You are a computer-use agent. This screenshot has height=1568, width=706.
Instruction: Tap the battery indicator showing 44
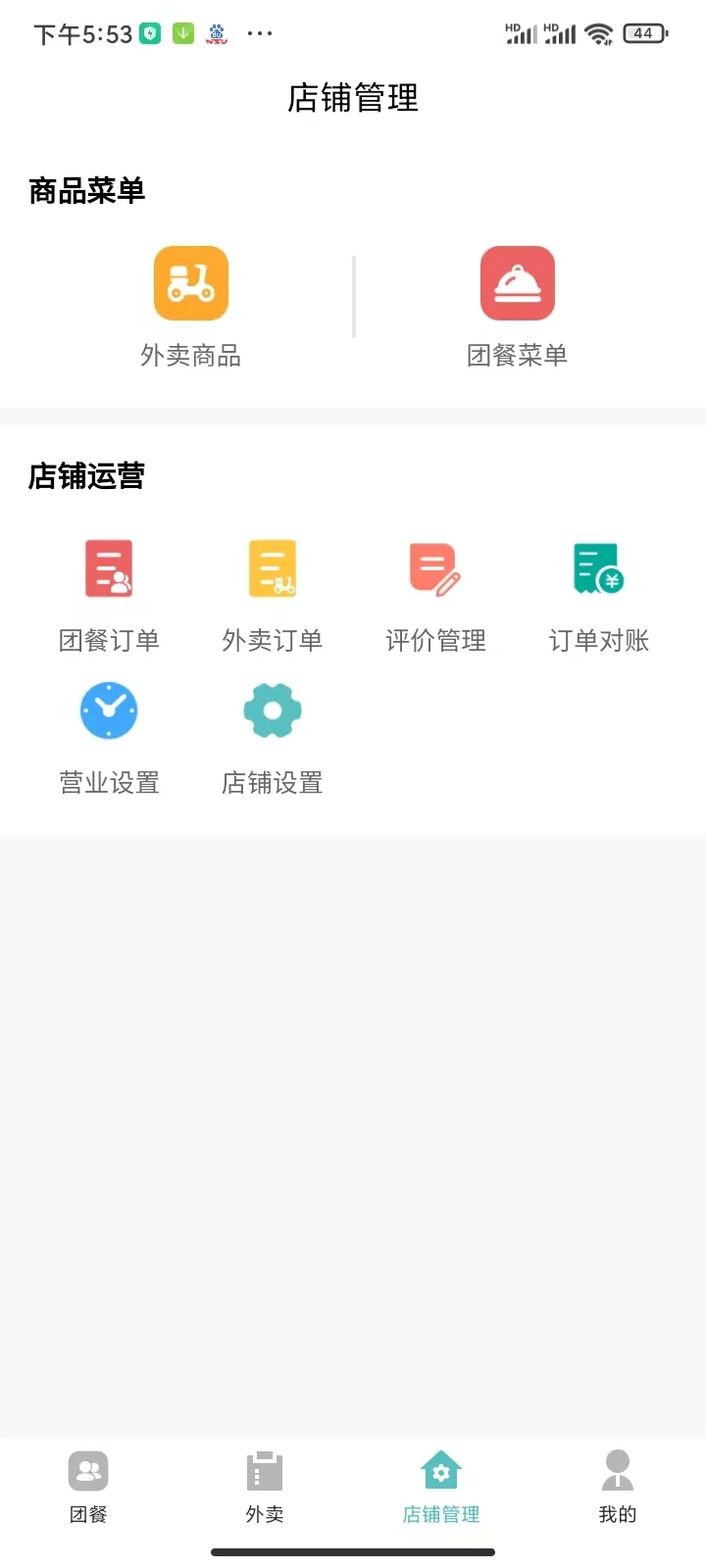pyautogui.click(x=644, y=32)
